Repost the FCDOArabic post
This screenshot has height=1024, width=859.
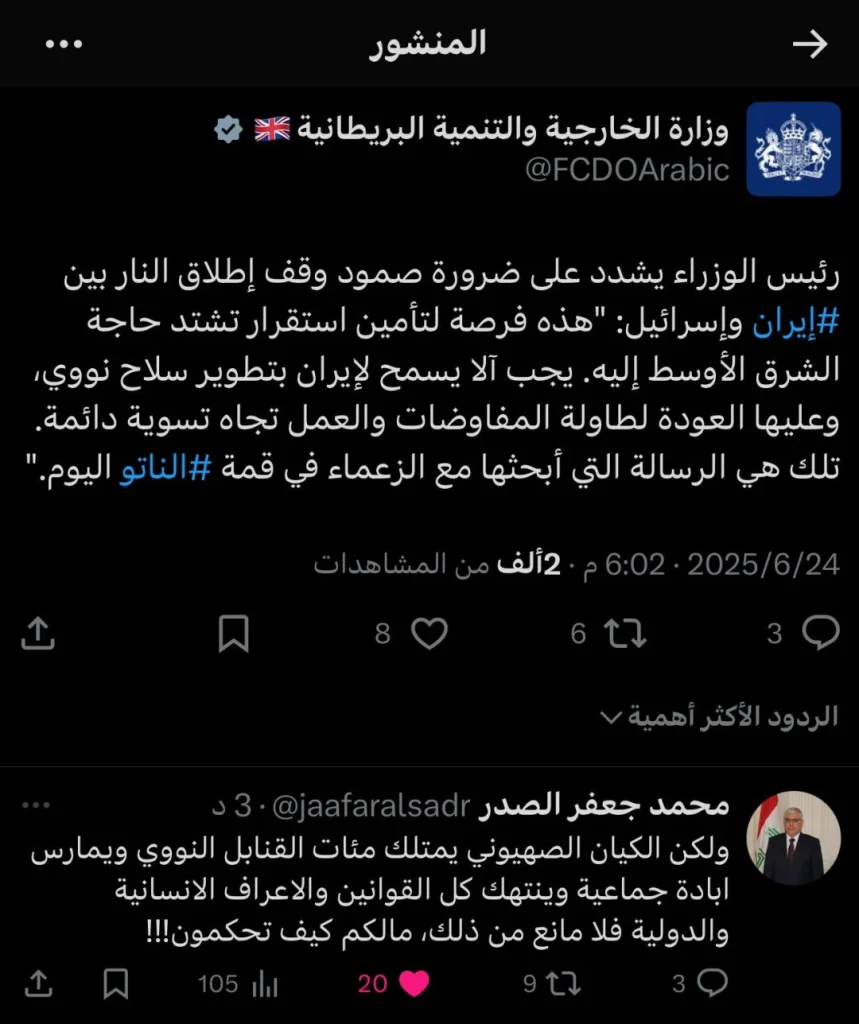pos(624,632)
